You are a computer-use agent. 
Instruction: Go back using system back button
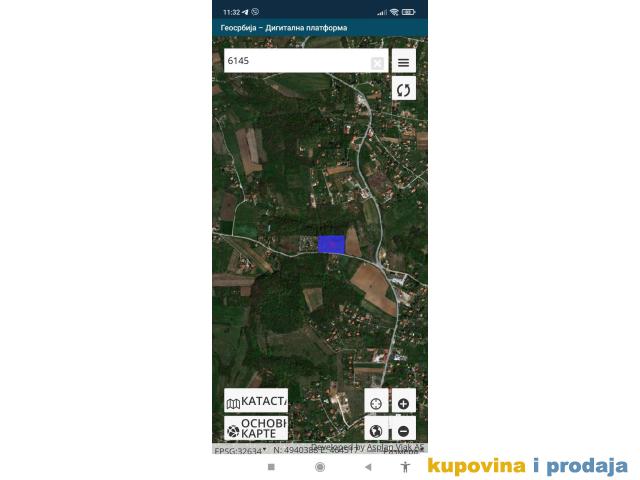click(367, 467)
